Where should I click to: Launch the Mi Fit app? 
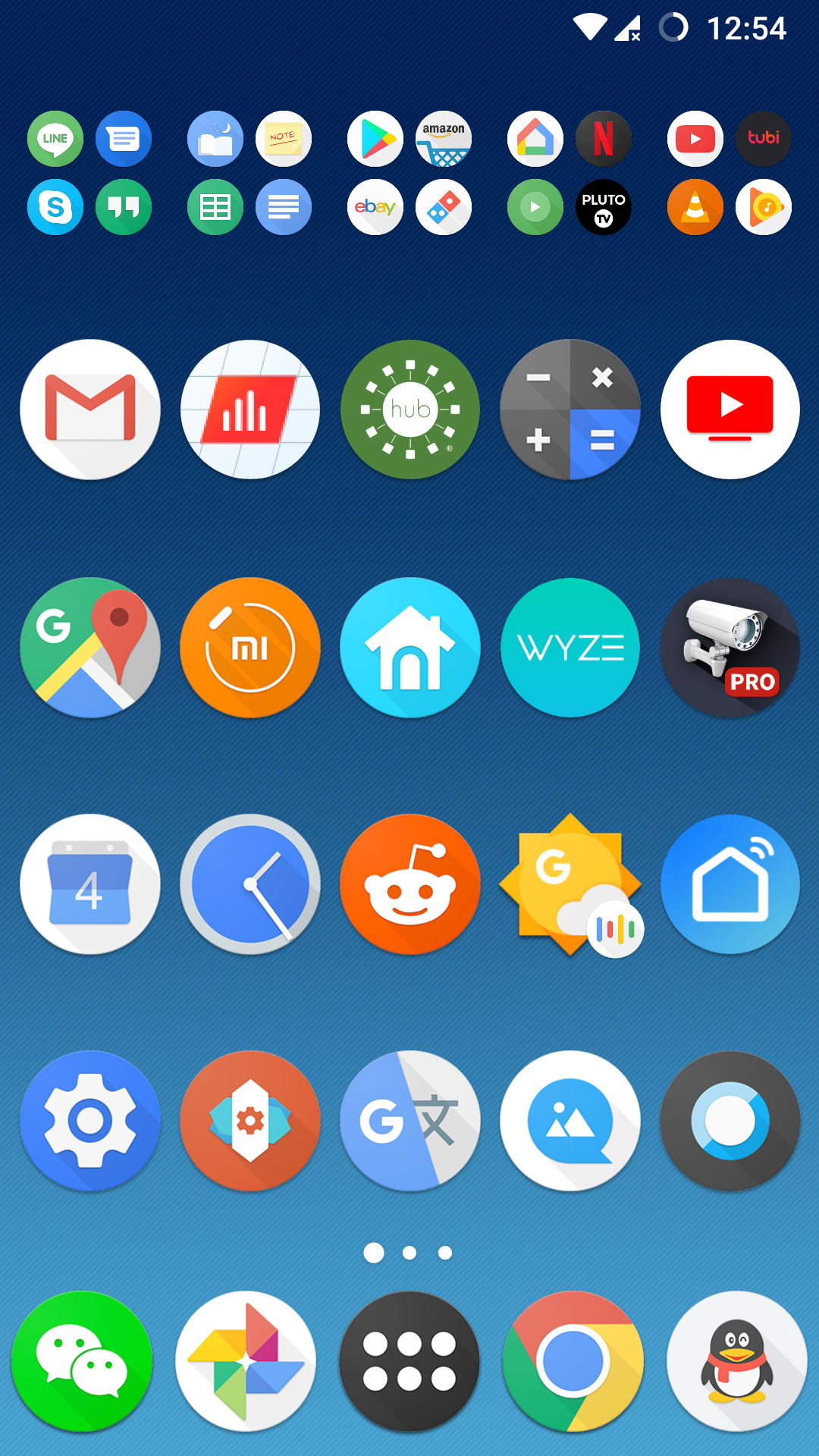click(x=250, y=648)
